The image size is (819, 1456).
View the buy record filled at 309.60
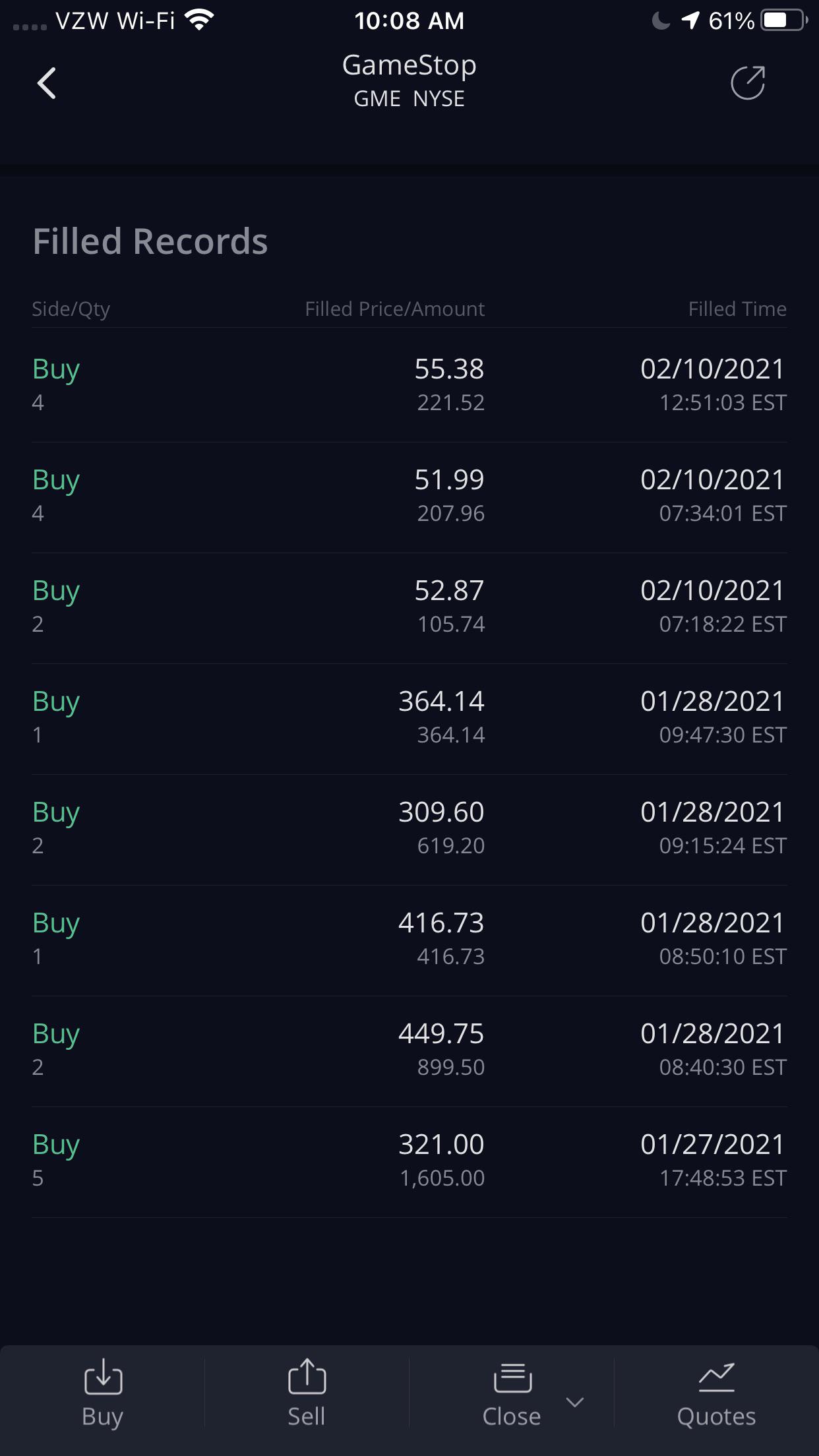[x=409, y=828]
